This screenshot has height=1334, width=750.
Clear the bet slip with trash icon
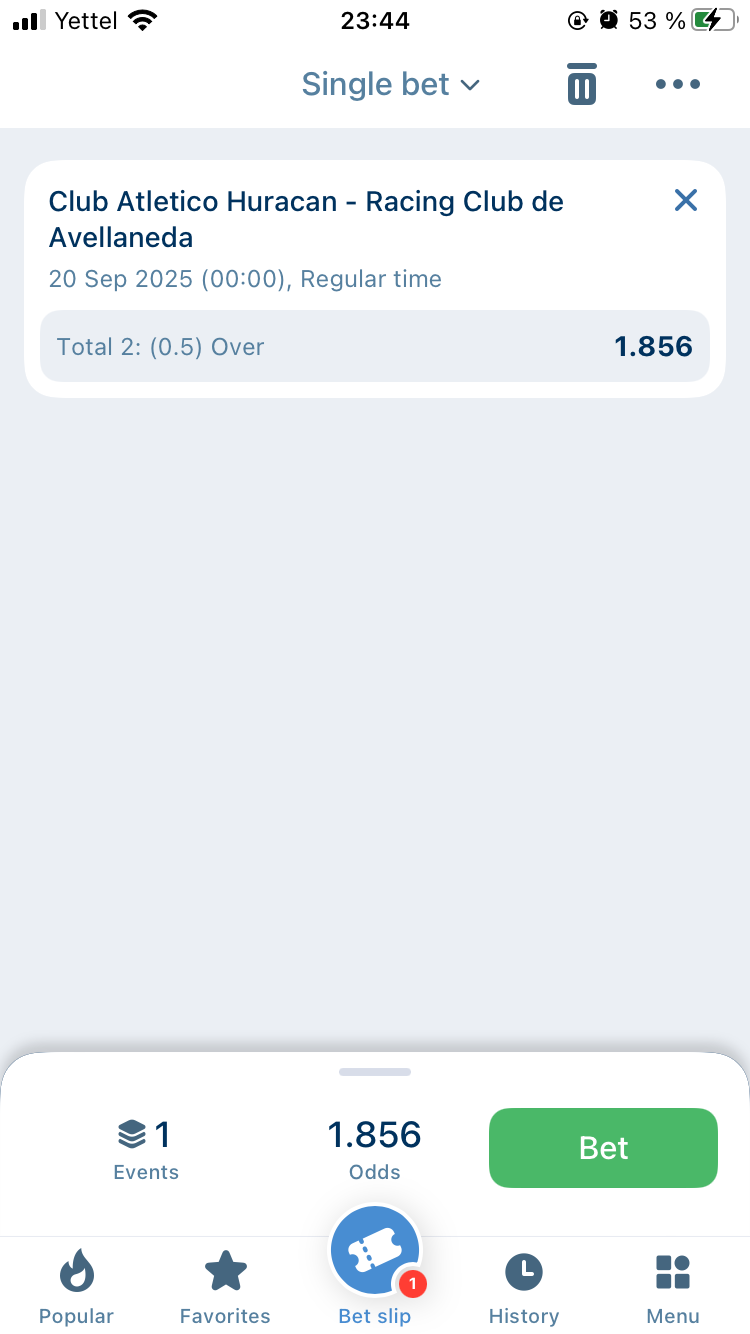click(x=581, y=85)
